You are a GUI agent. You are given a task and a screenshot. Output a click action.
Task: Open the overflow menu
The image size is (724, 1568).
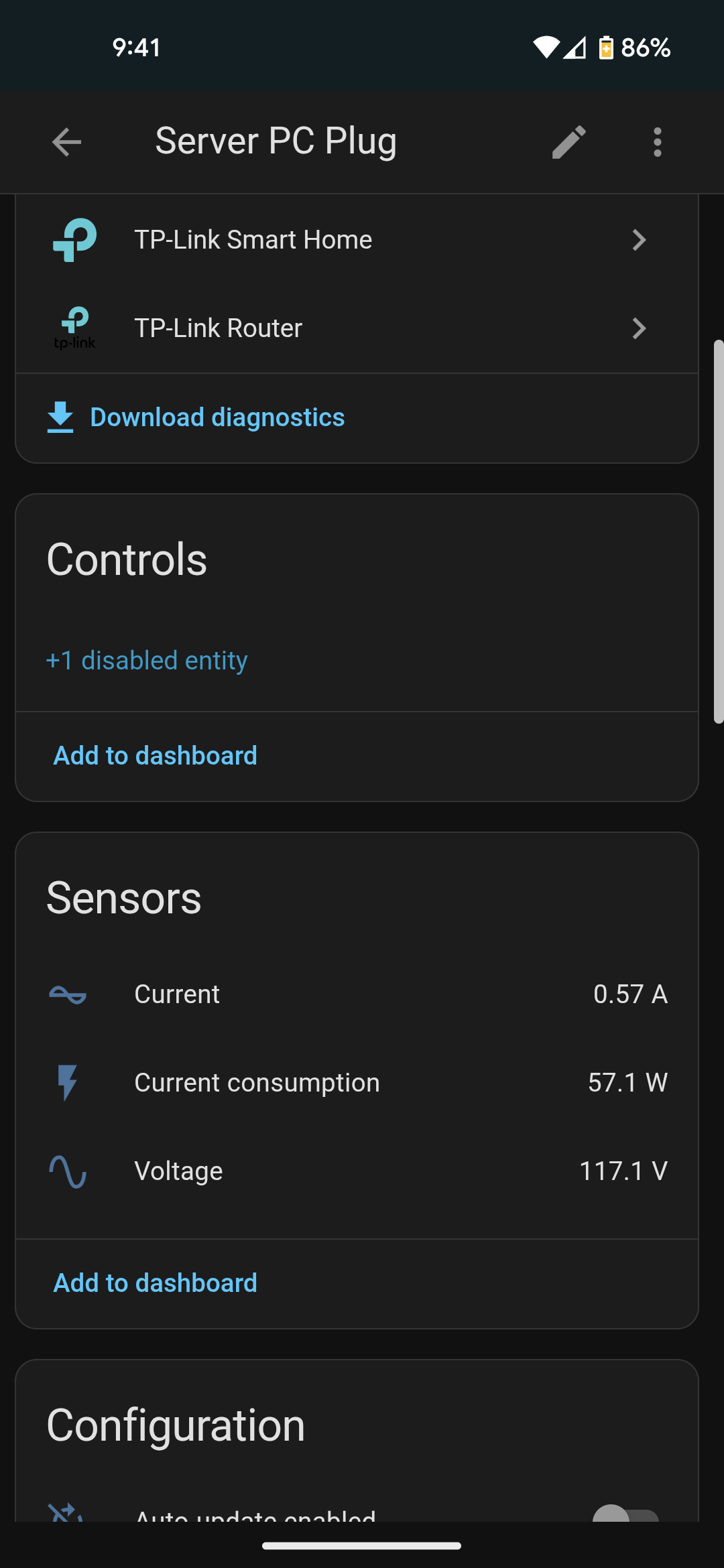point(657,142)
